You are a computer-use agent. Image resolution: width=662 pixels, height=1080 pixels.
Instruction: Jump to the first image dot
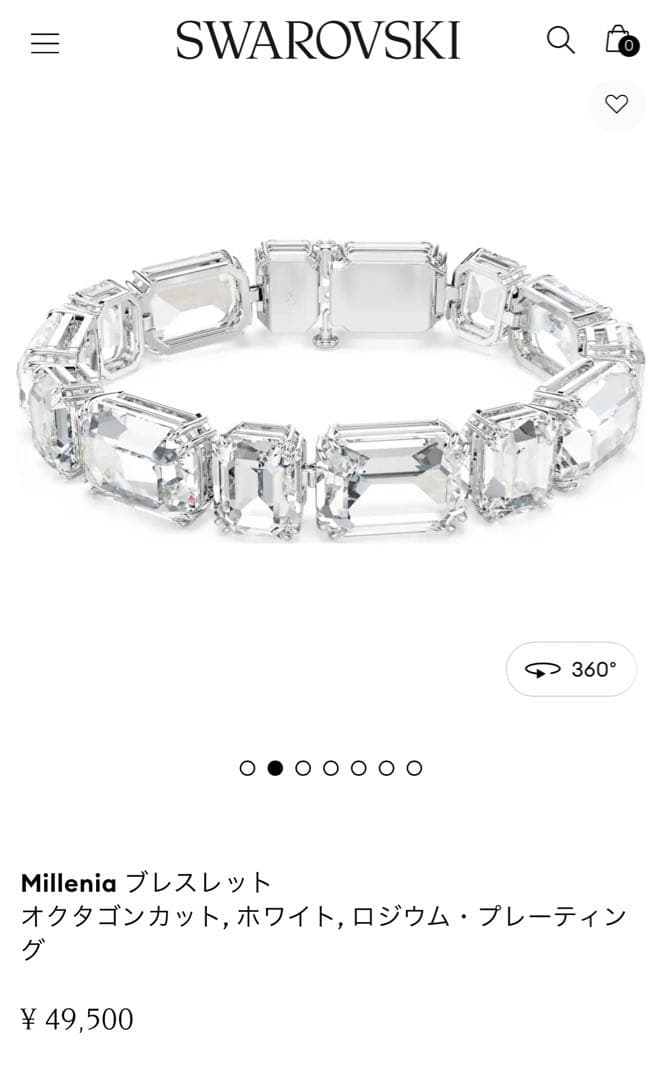click(x=248, y=768)
